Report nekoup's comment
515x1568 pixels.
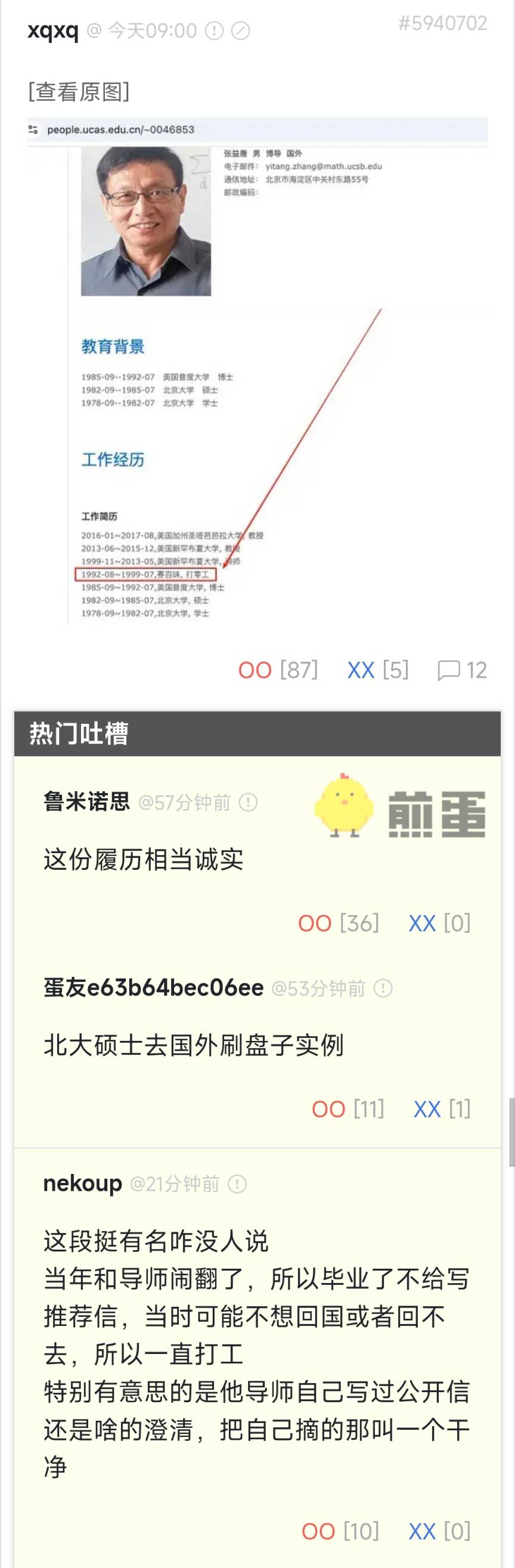click(x=237, y=1184)
